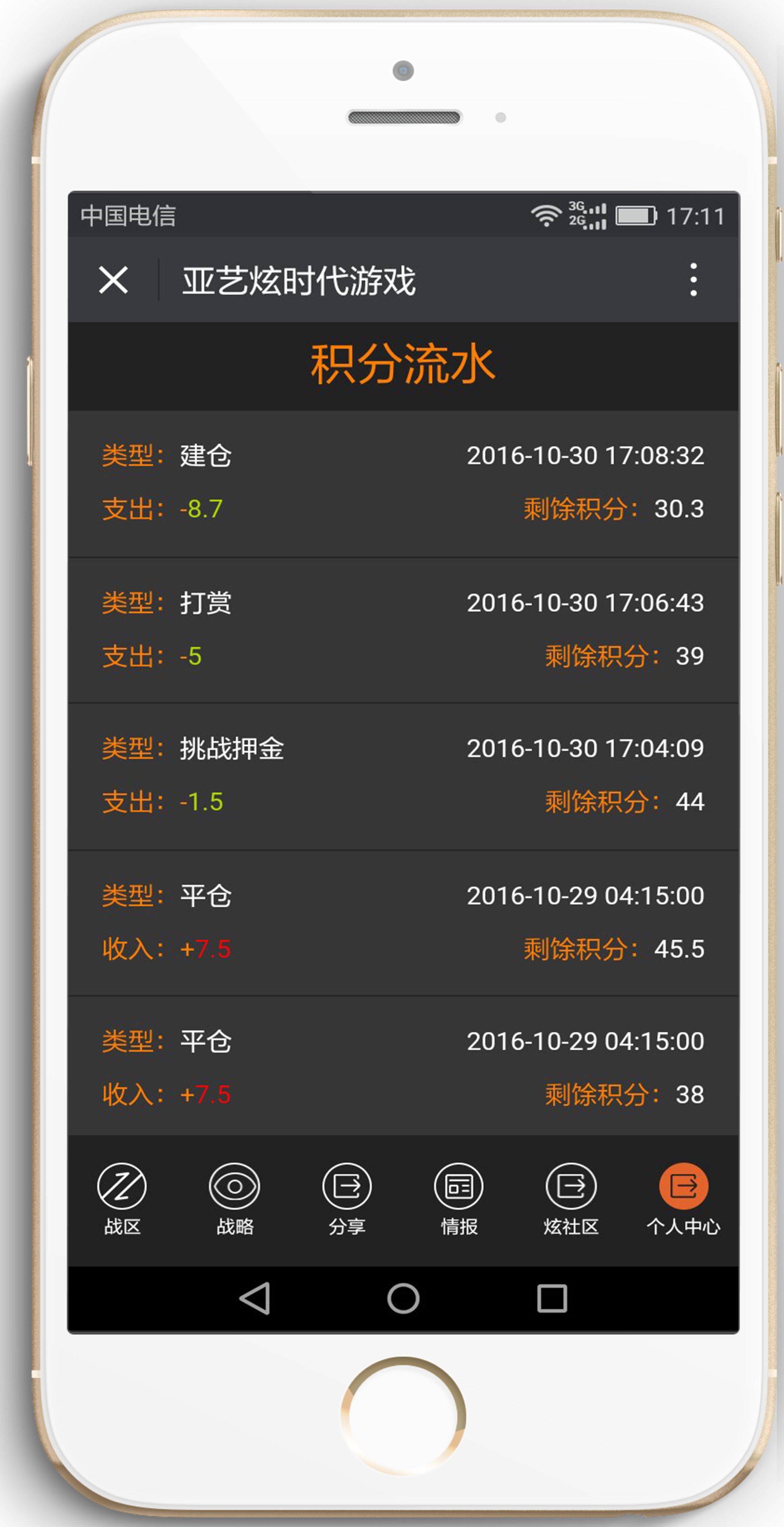Tap the system back button
The height and width of the screenshot is (1527, 784).
tap(255, 1298)
